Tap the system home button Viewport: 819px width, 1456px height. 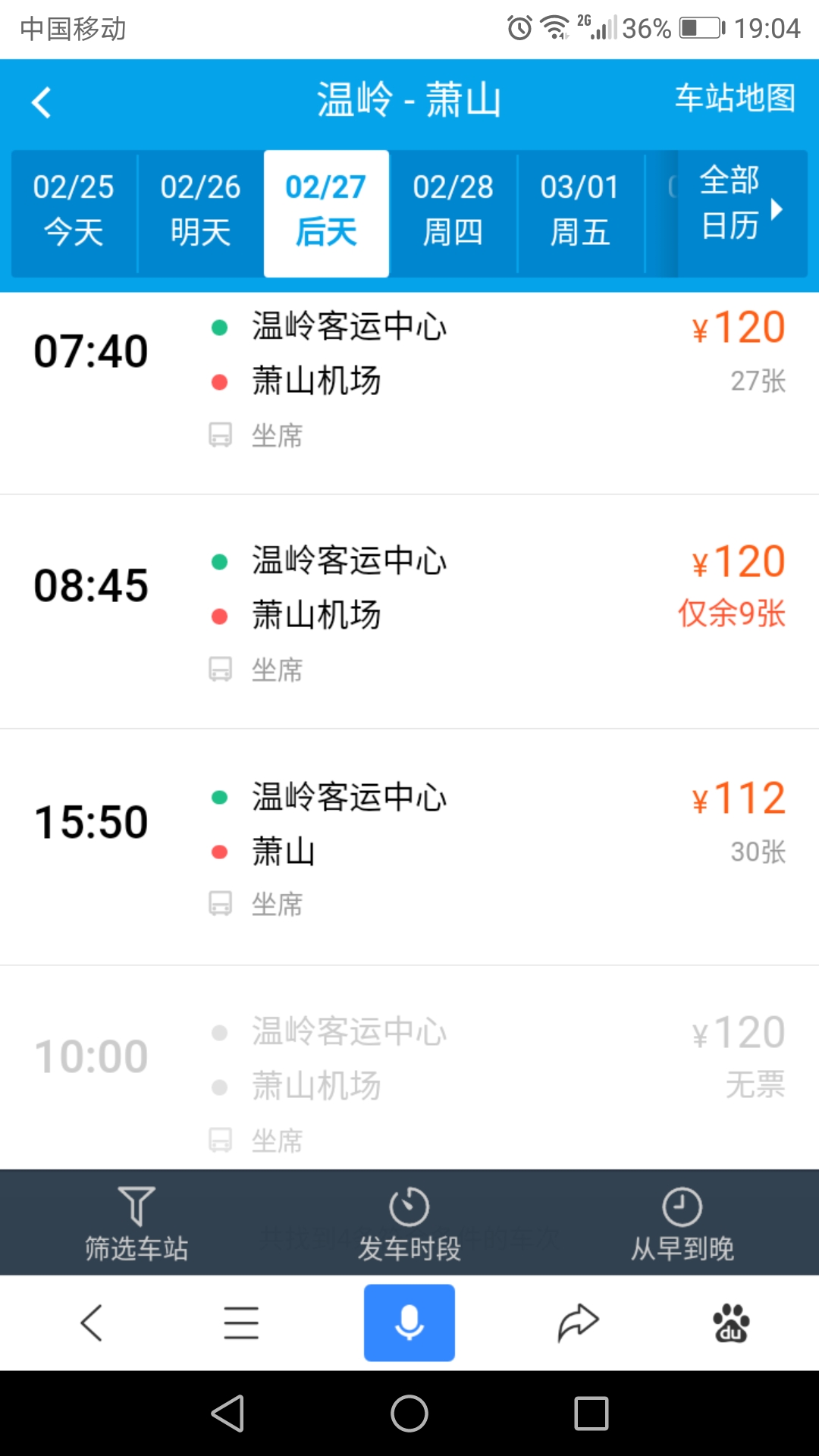pyautogui.click(x=409, y=1414)
